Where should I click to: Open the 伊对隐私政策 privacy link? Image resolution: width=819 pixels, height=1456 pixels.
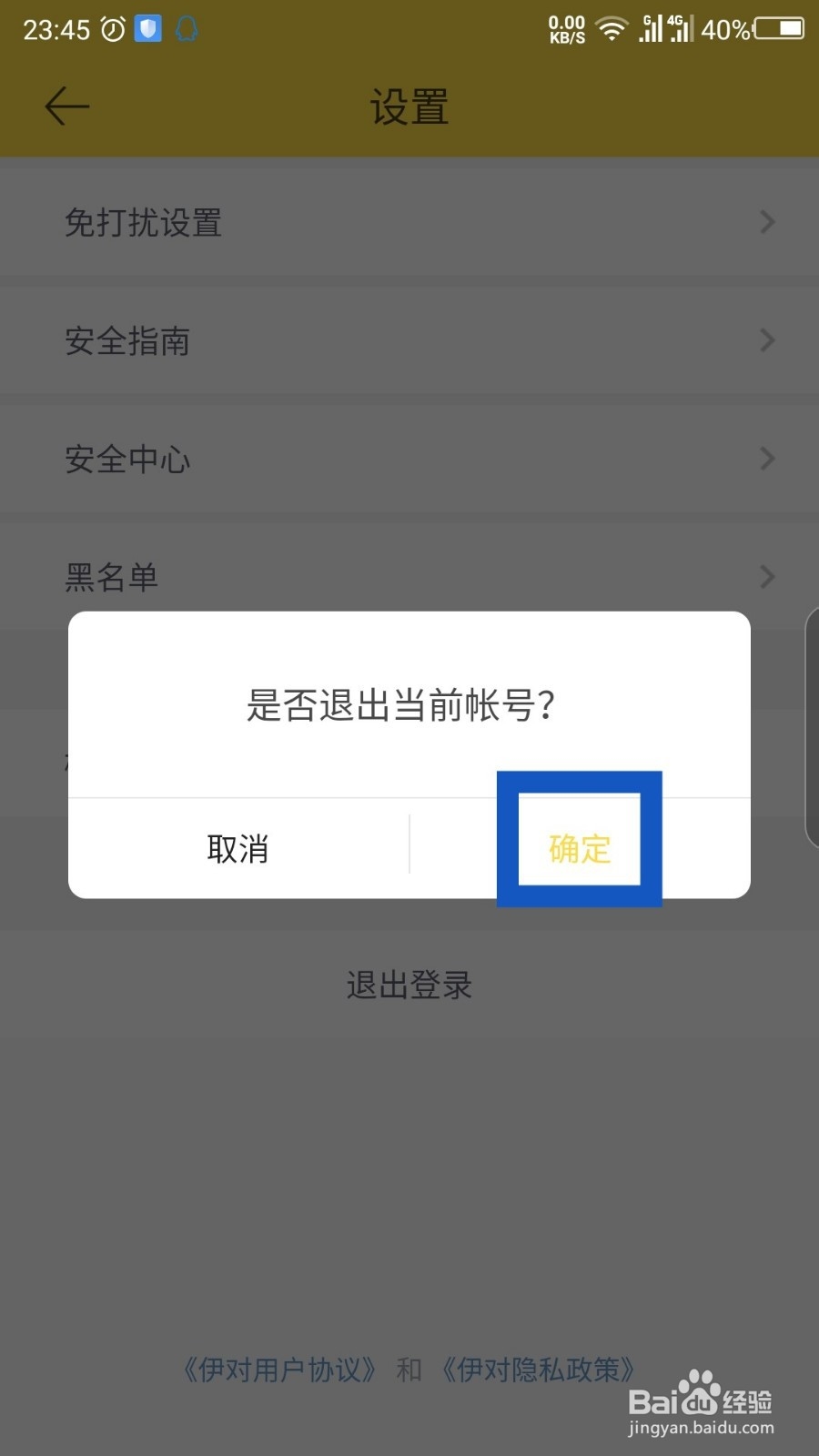[x=539, y=1367]
